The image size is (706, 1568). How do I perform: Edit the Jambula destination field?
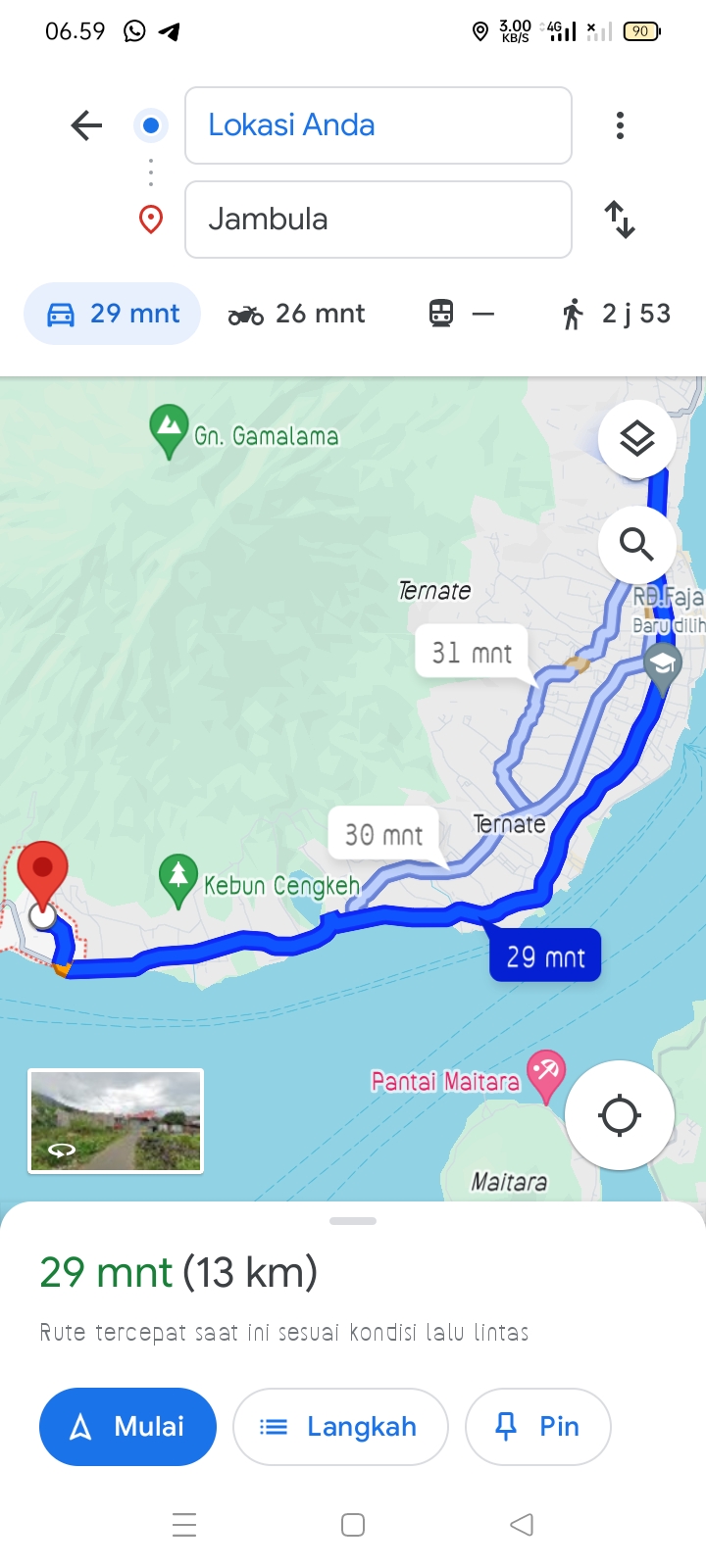coord(378,220)
